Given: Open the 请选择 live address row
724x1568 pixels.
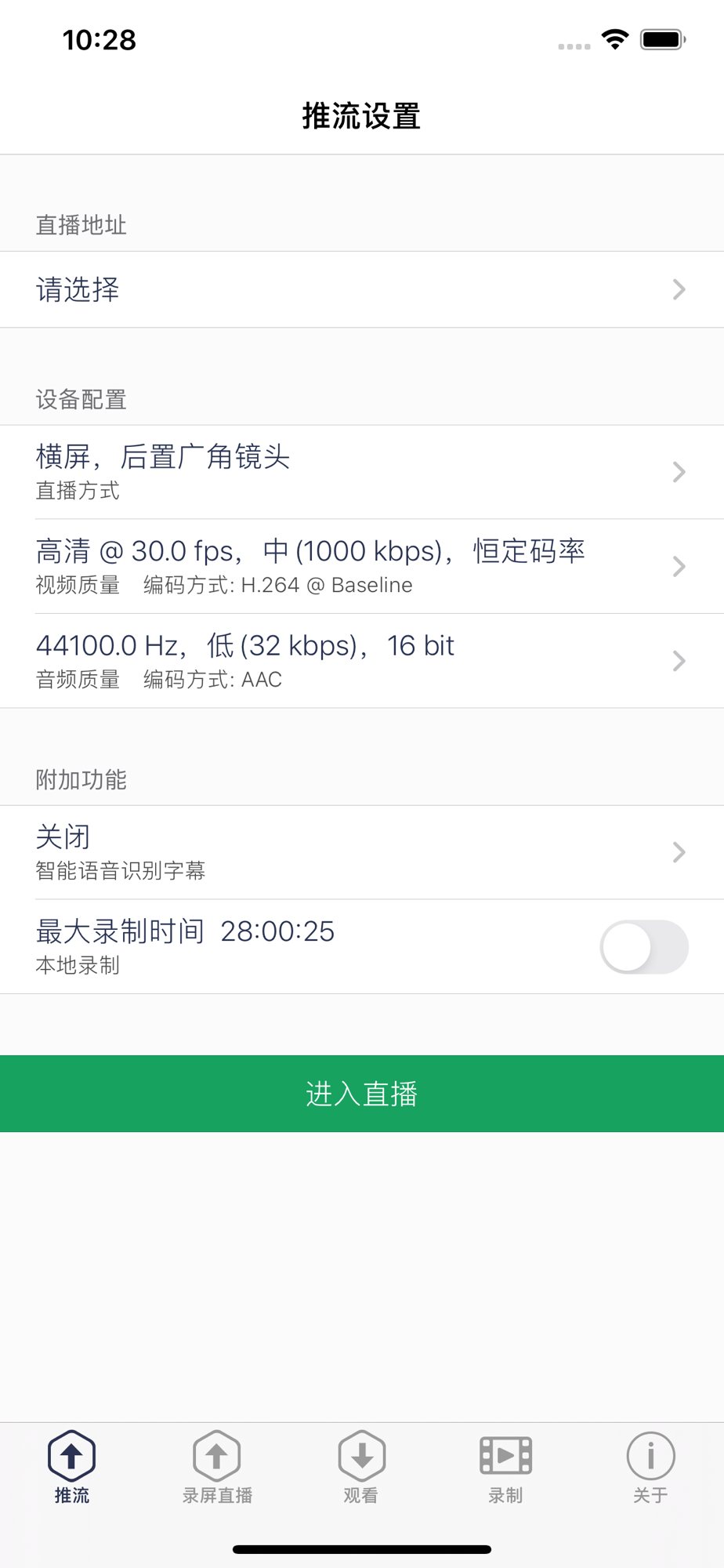Looking at the screenshot, I should (x=362, y=289).
